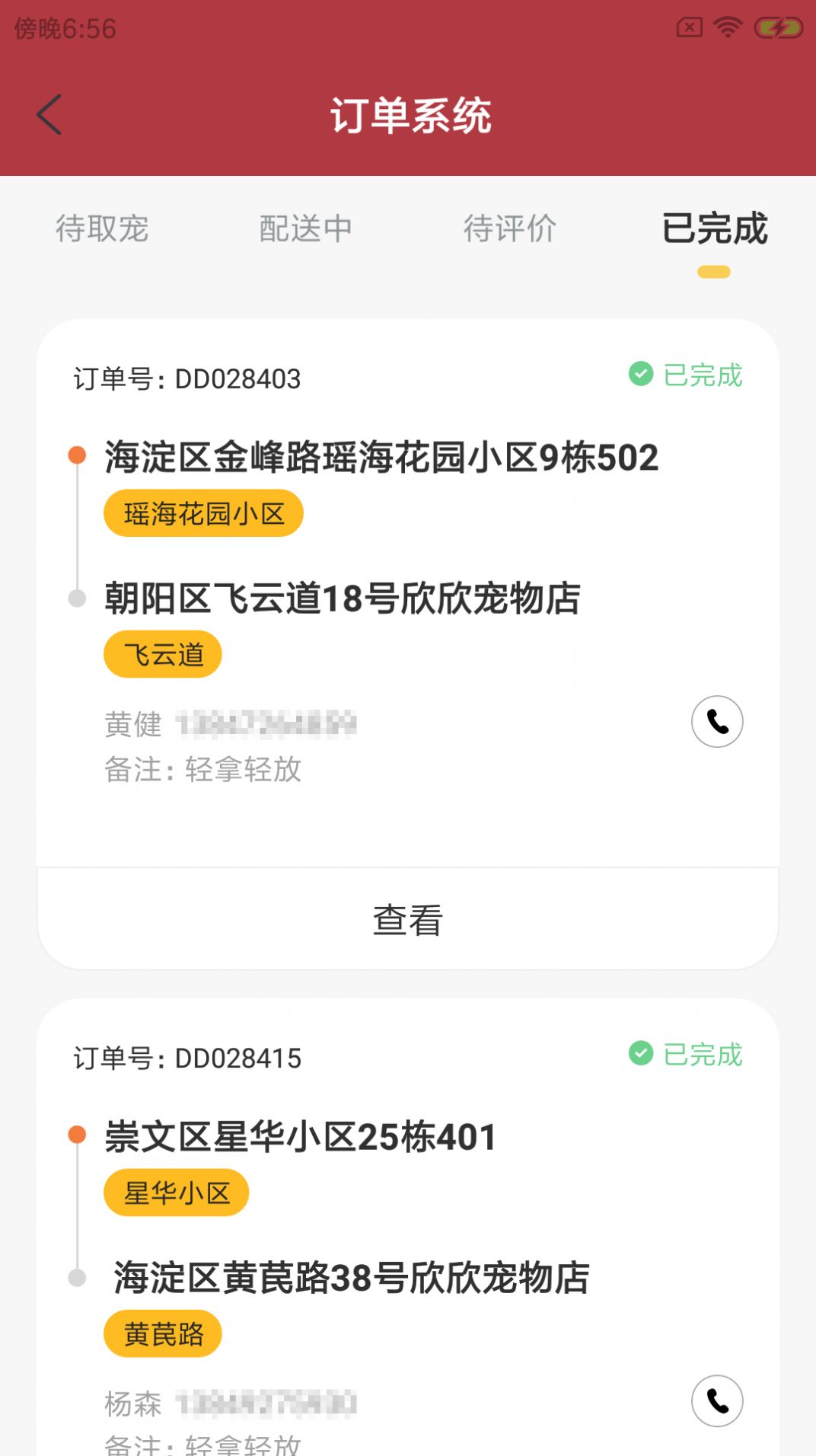
Task: Call courier 黄健 via phone icon
Action: 716,722
